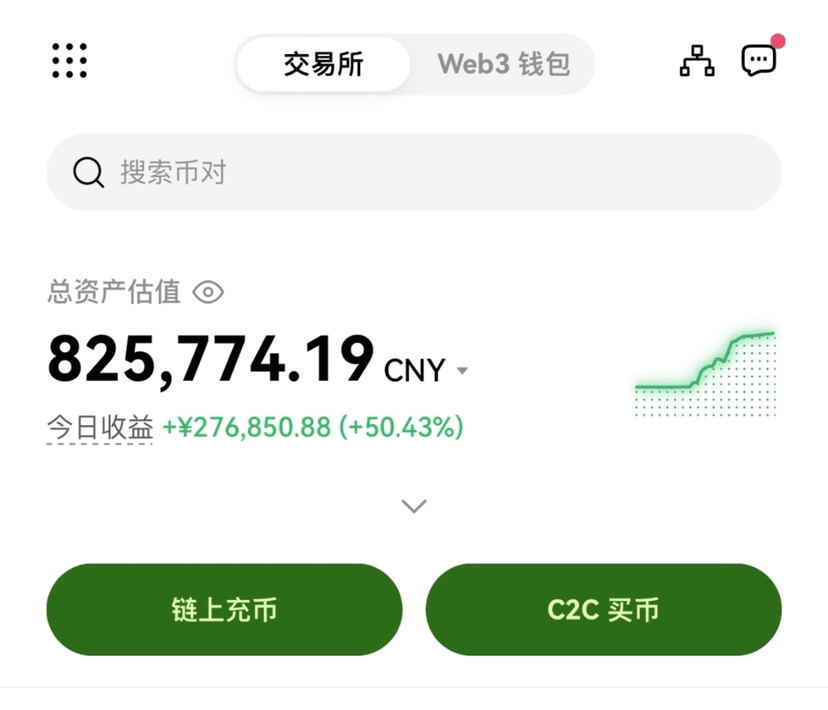Open the messages chat bubble
Viewport: 828px width, 710px height.
[x=759, y=60]
